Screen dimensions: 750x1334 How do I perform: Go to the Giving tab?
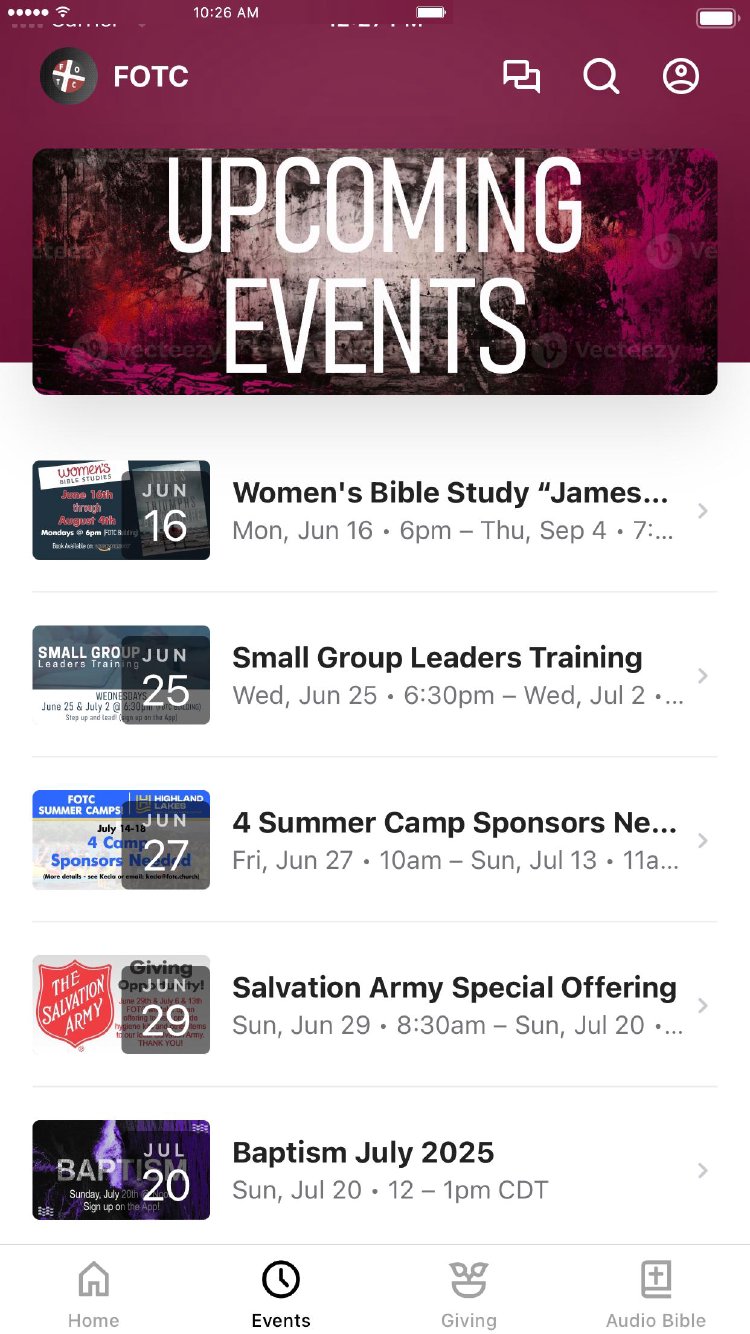pyautogui.click(x=468, y=1294)
